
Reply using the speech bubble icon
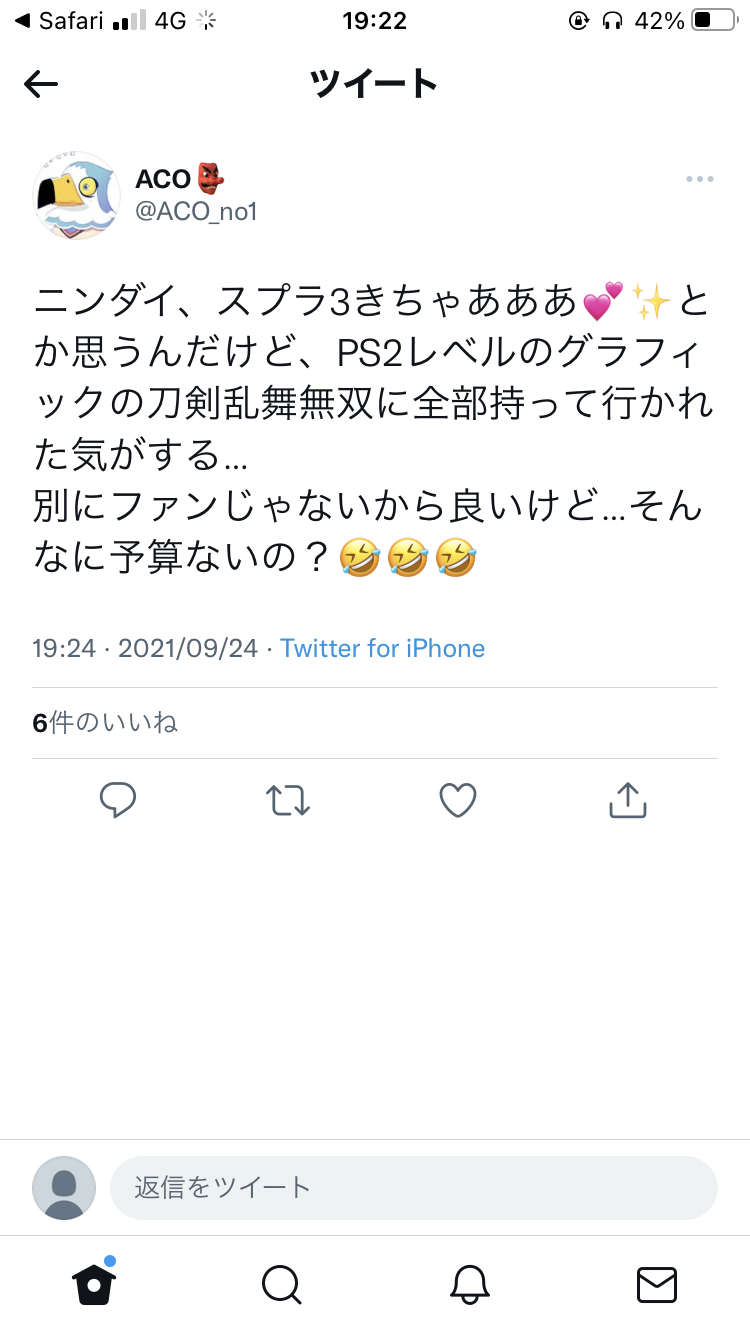(x=118, y=800)
